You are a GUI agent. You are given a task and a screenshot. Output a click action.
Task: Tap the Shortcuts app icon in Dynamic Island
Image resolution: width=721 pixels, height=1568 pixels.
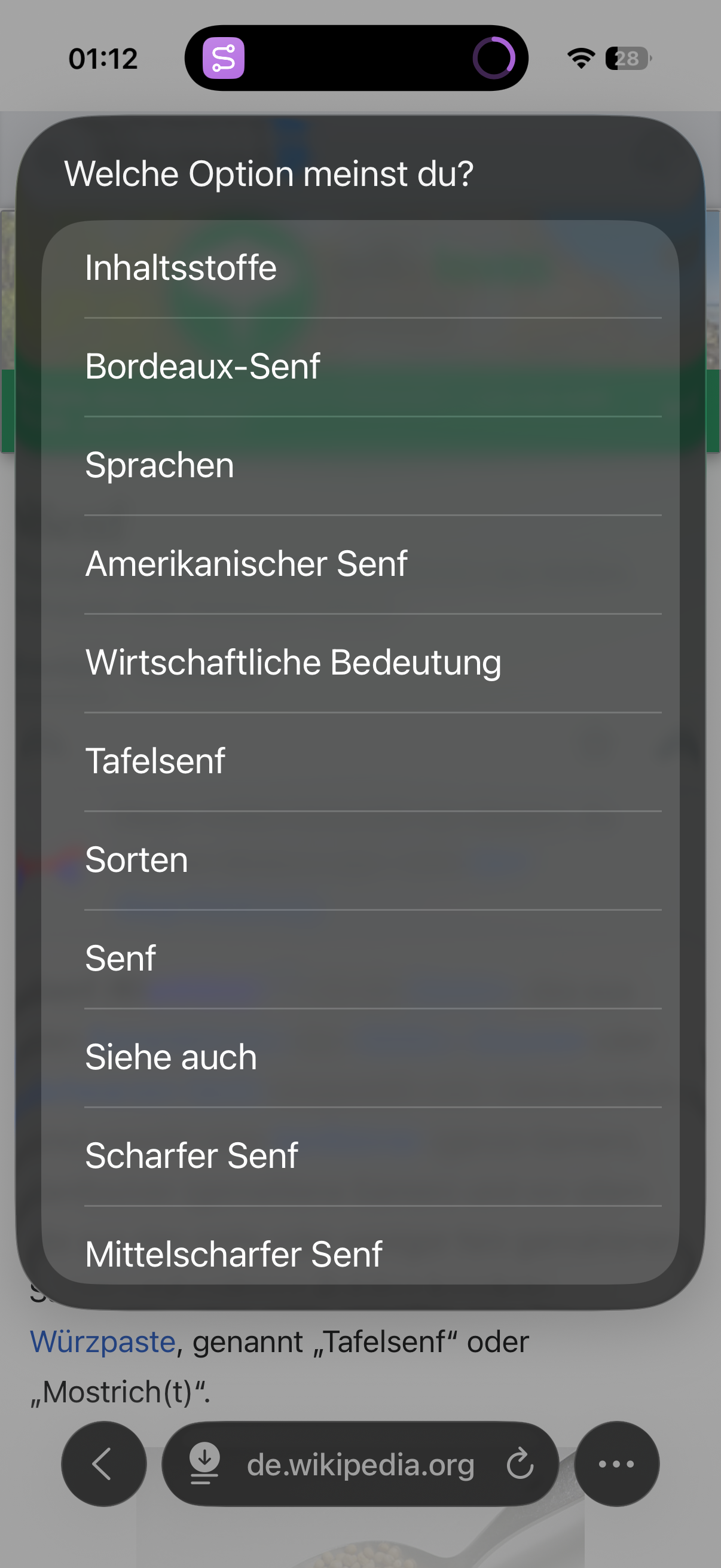(x=224, y=59)
